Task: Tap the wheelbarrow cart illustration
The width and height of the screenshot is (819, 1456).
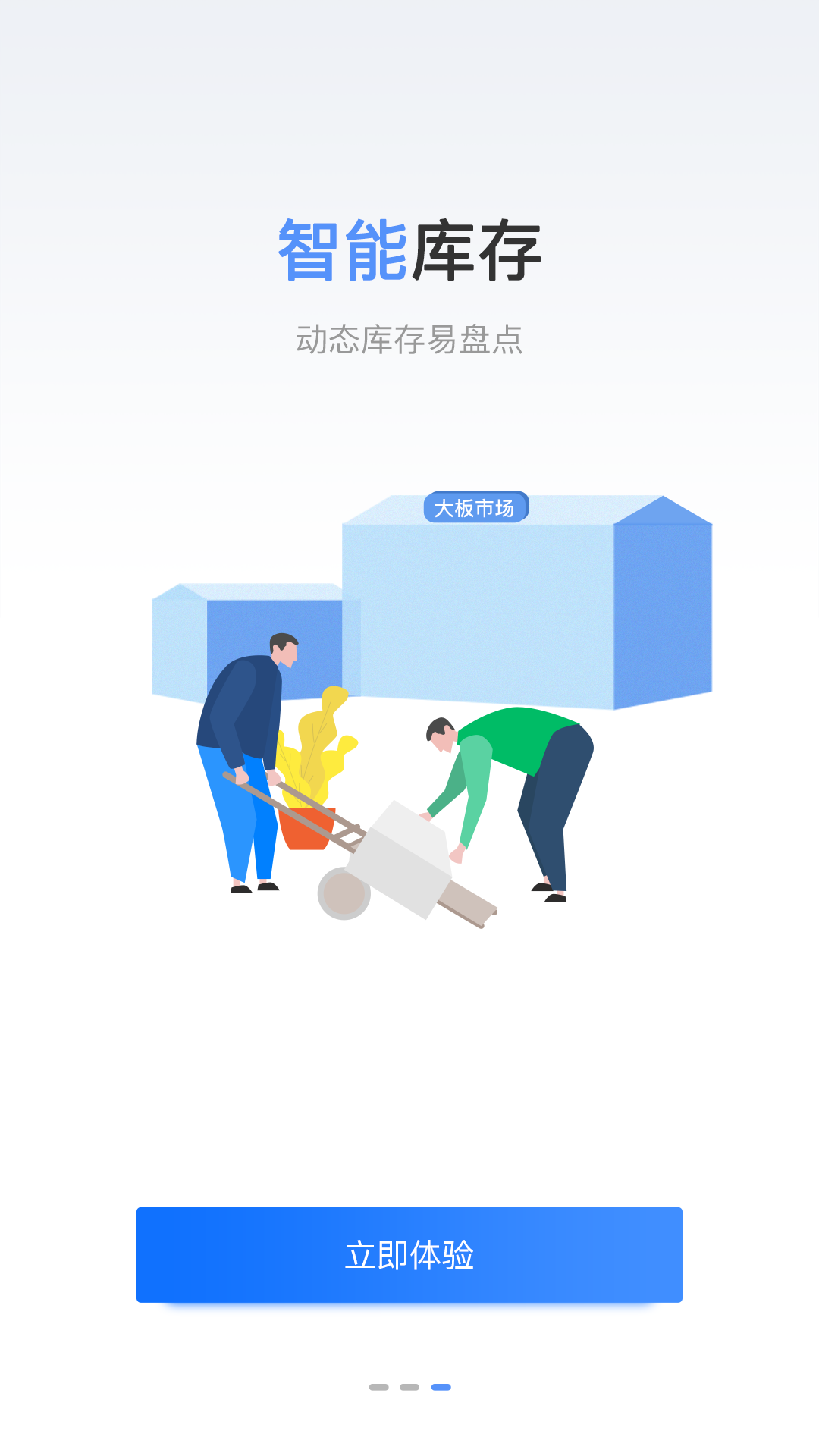Action: coord(402,857)
